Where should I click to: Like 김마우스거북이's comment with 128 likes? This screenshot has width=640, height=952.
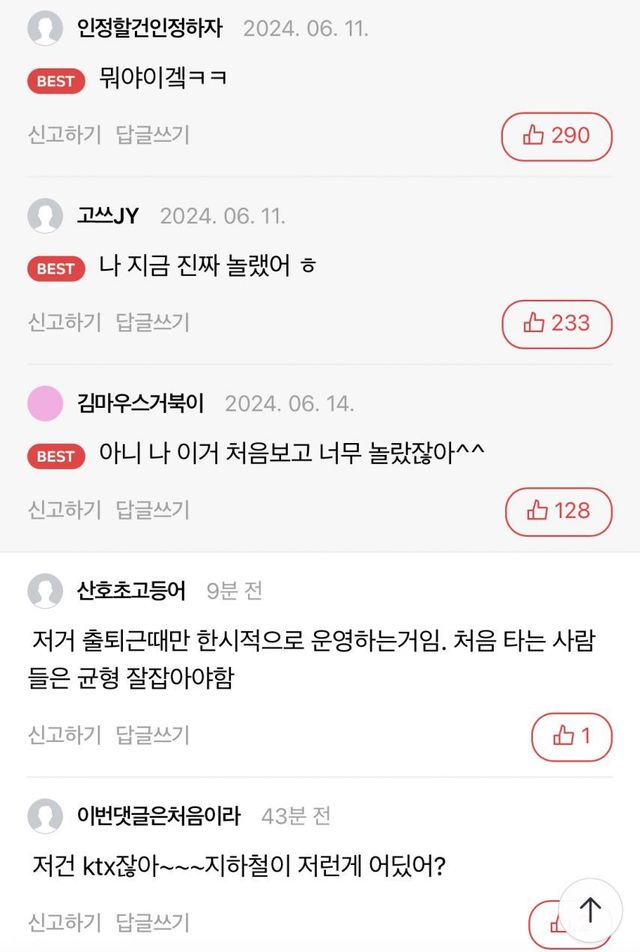(558, 510)
